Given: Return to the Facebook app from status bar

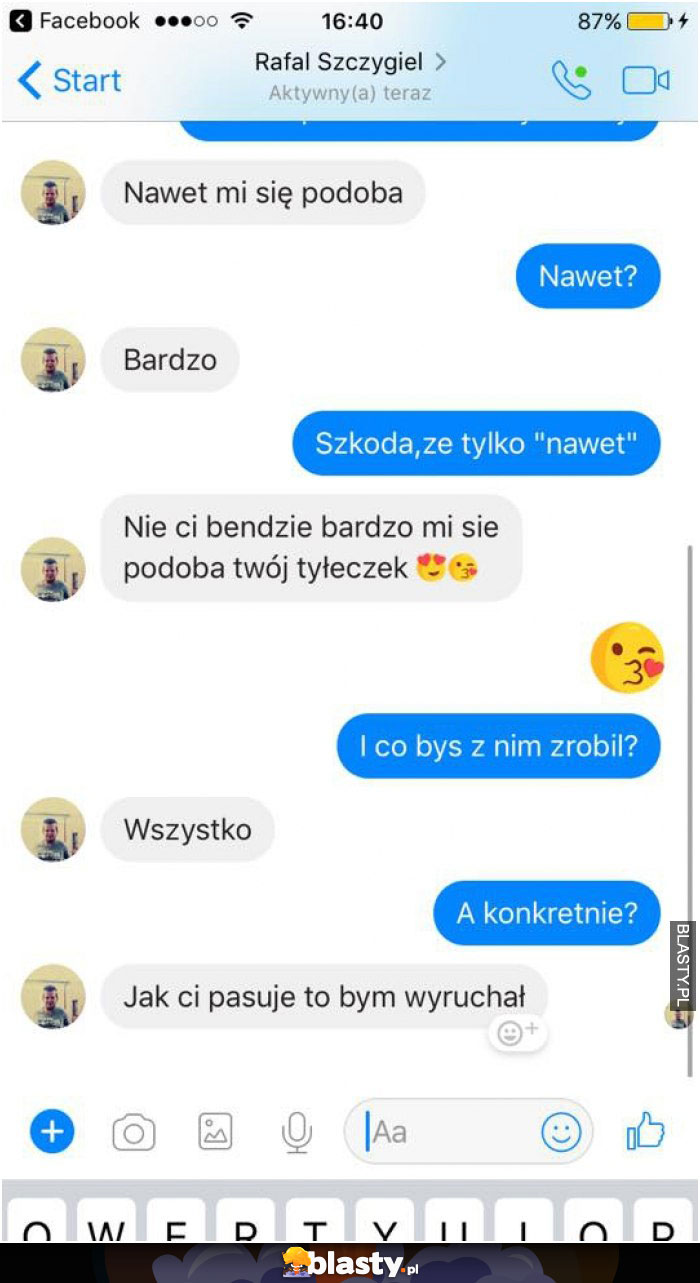Looking at the screenshot, I should click(x=75, y=20).
